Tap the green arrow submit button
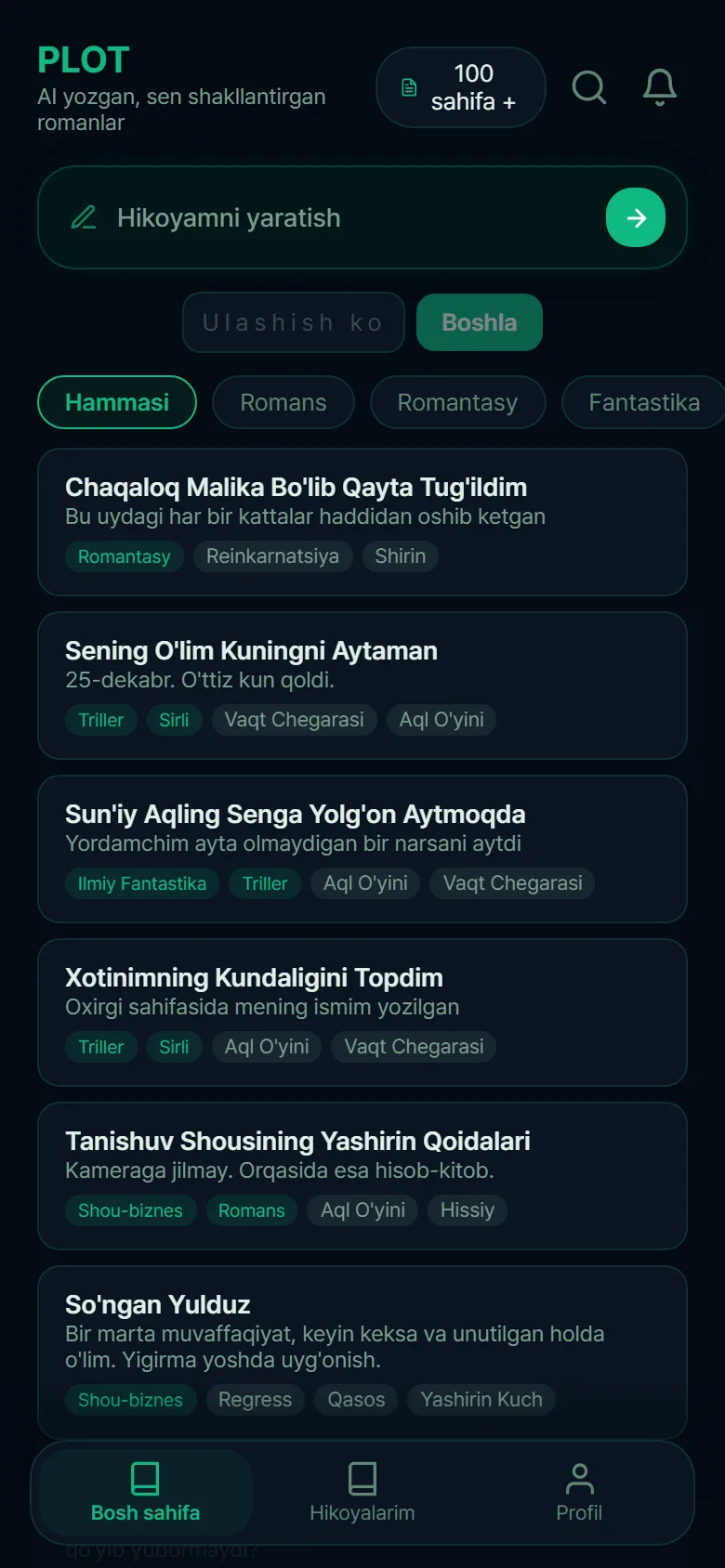Image resolution: width=725 pixels, height=1568 pixels. point(636,217)
